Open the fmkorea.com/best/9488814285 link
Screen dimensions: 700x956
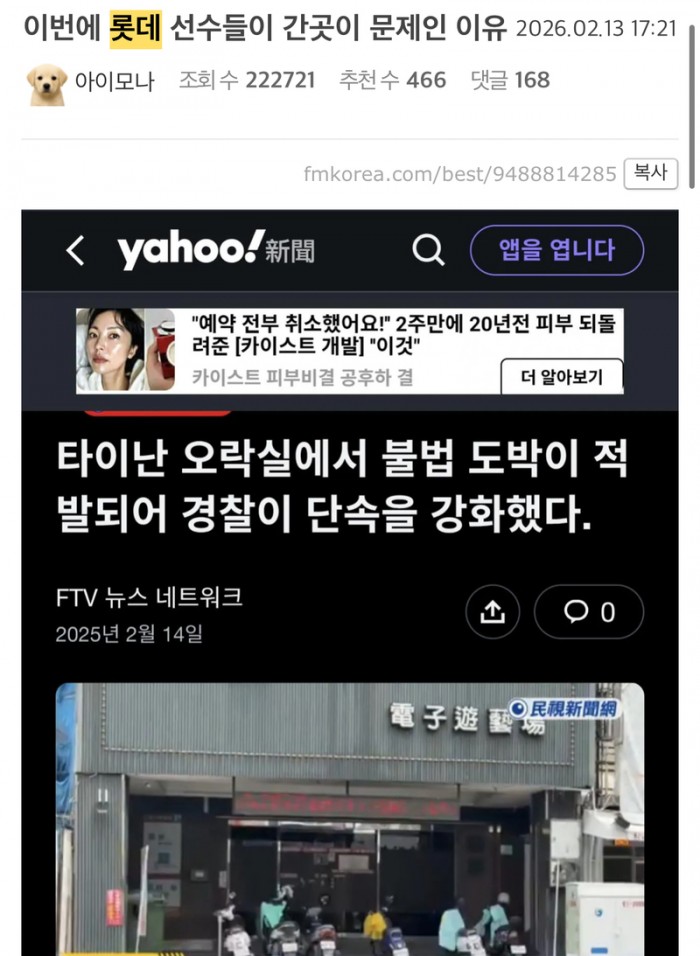pyautogui.click(x=460, y=174)
